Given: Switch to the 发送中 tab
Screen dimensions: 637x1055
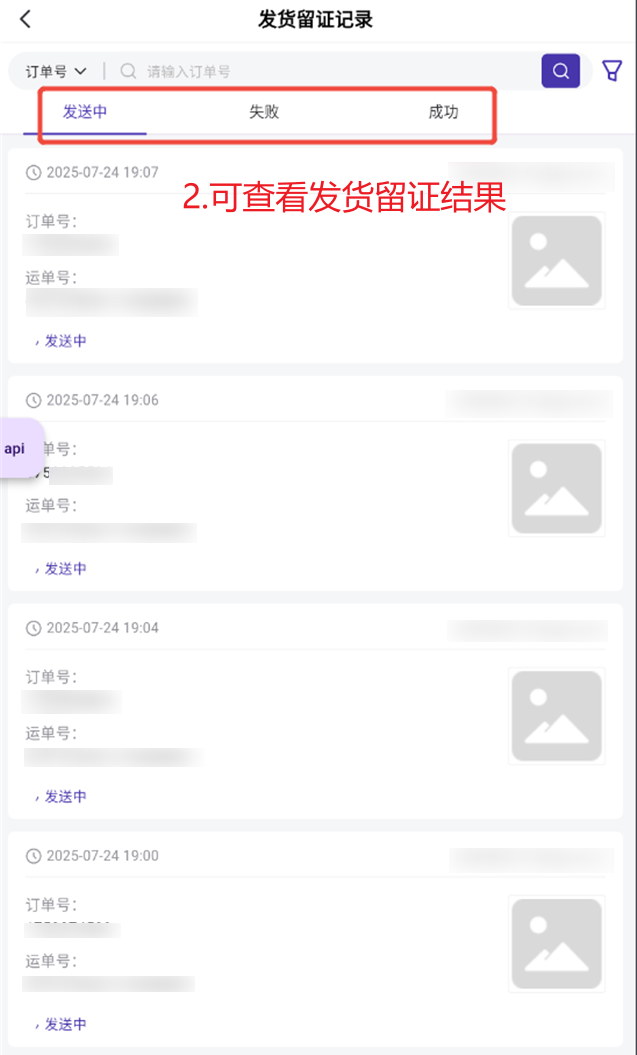Looking at the screenshot, I should click(x=85, y=112).
